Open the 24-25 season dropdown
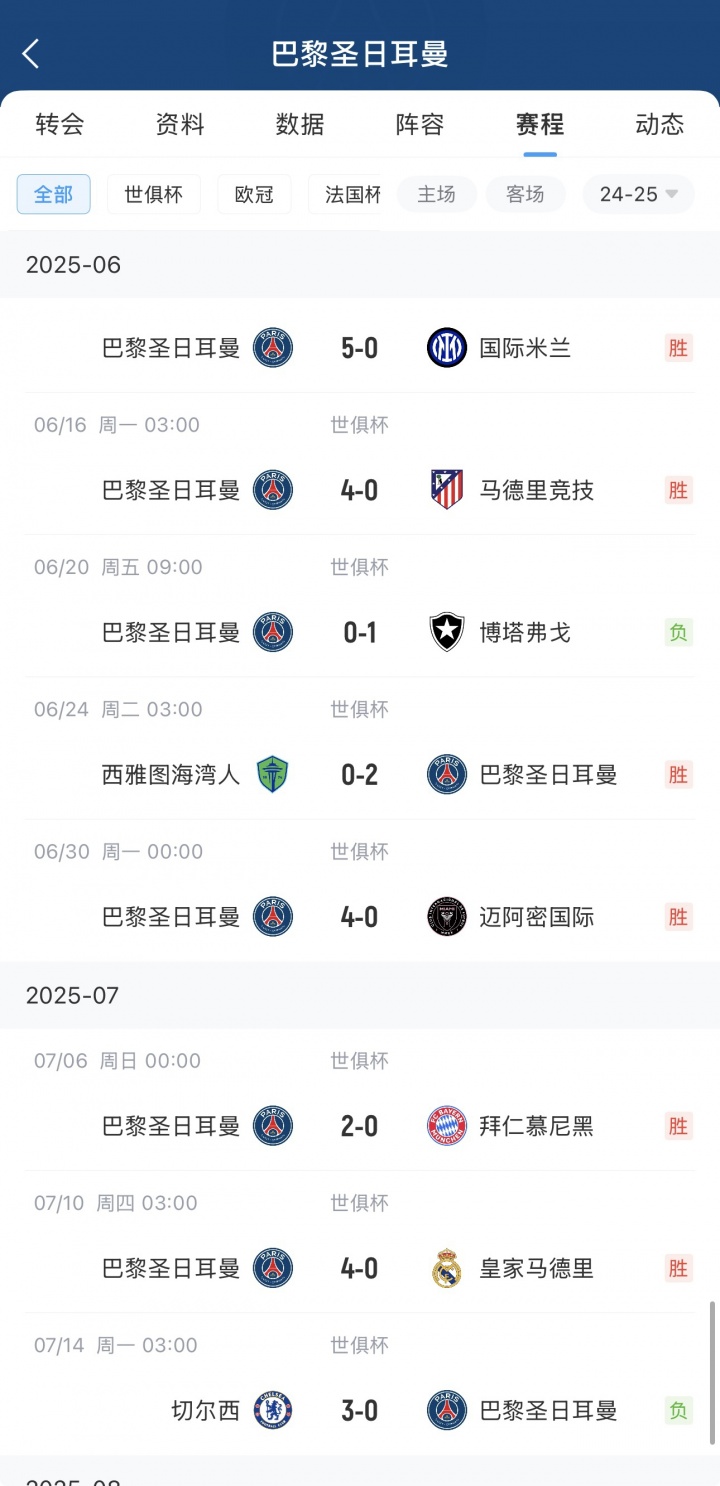720x1486 pixels. click(638, 194)
